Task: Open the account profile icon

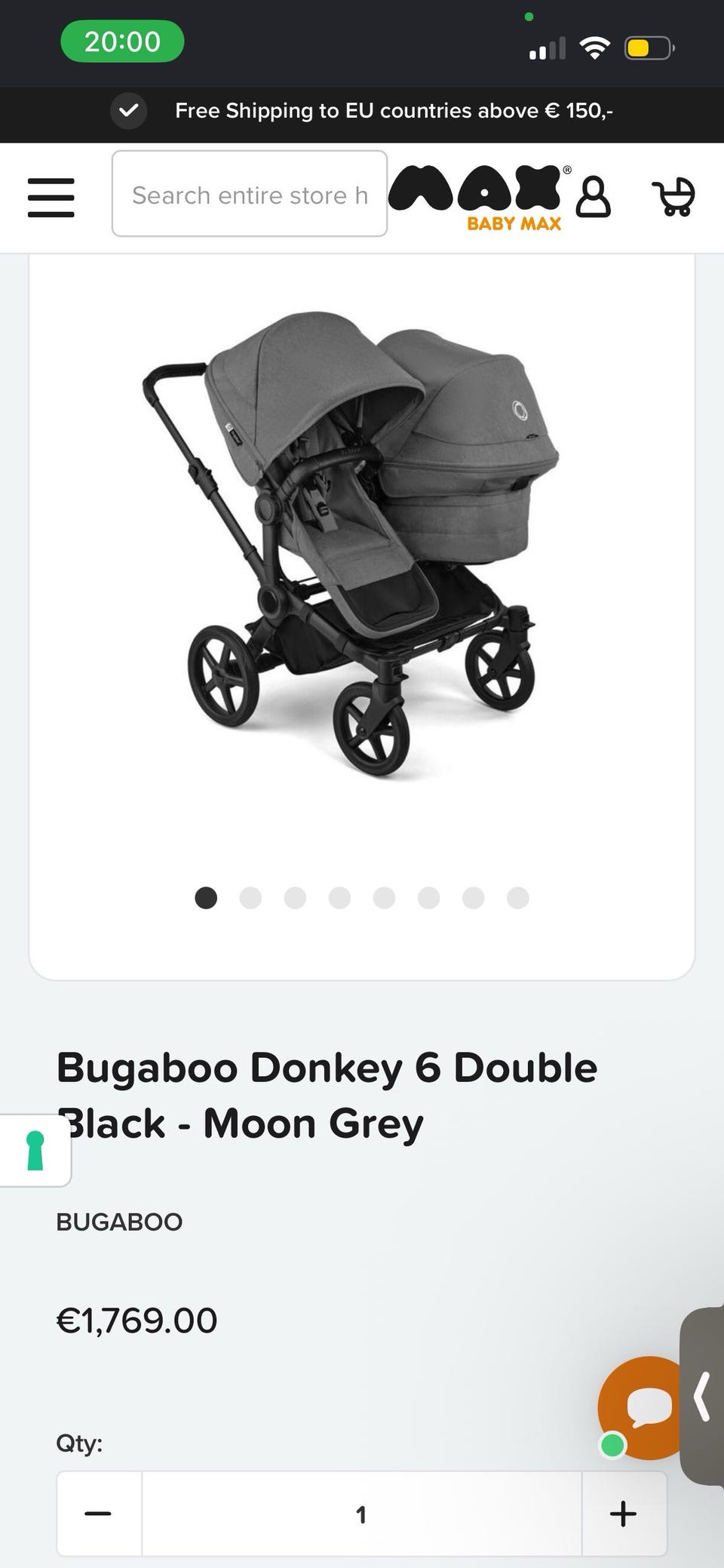Action: click(594, 198)
